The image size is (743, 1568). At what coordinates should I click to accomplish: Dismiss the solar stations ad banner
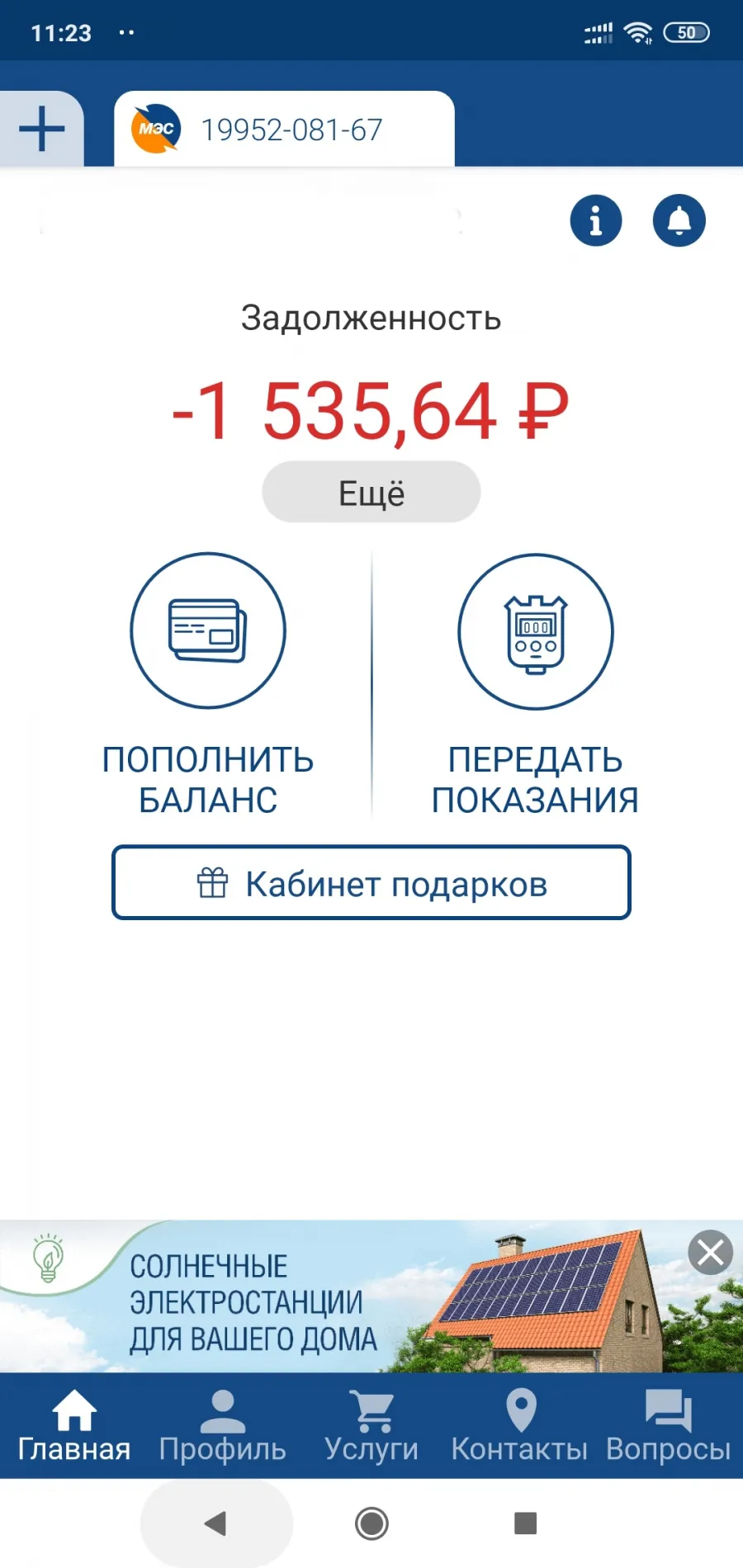[x=710, y=1253]
